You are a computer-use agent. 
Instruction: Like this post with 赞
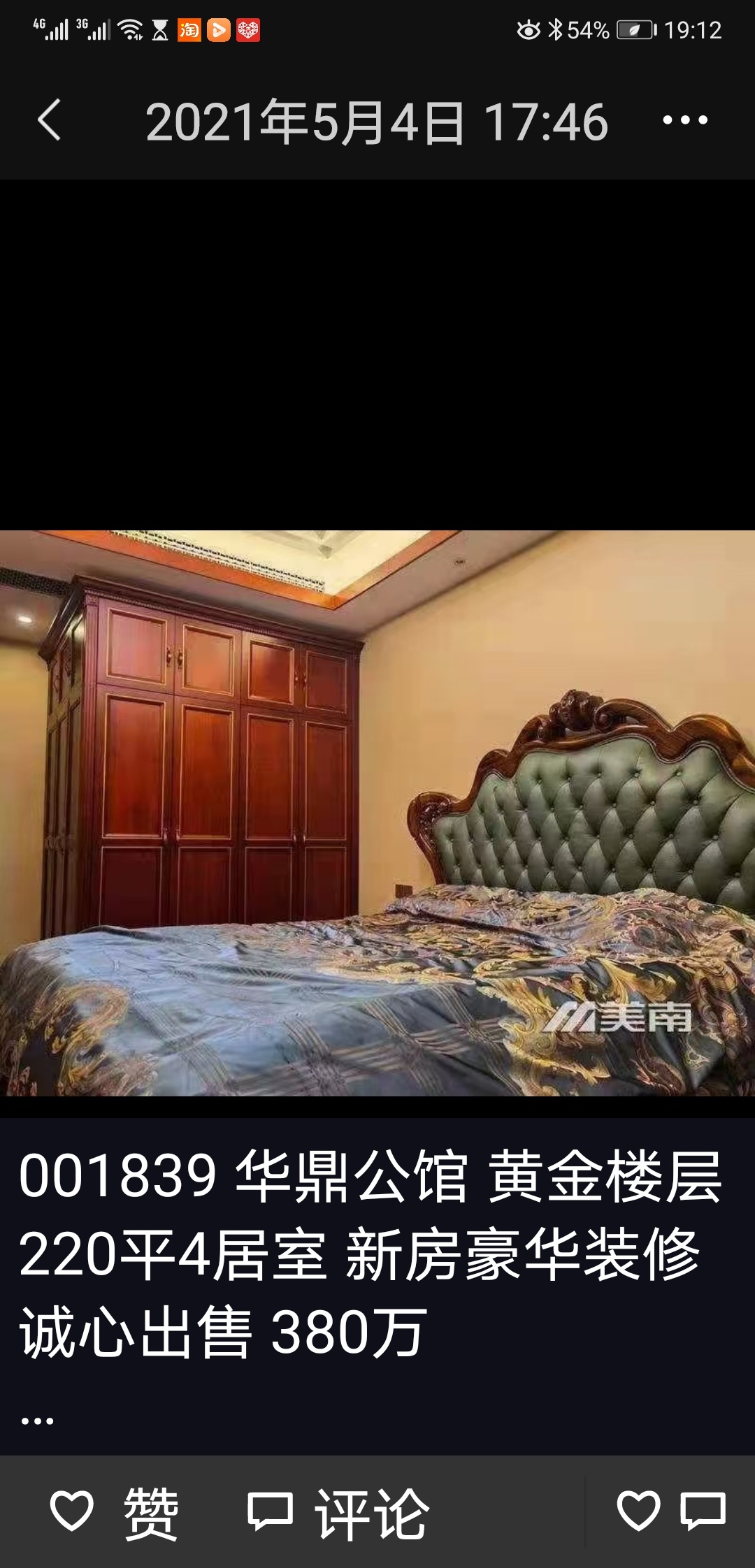tap(115, 1512)
